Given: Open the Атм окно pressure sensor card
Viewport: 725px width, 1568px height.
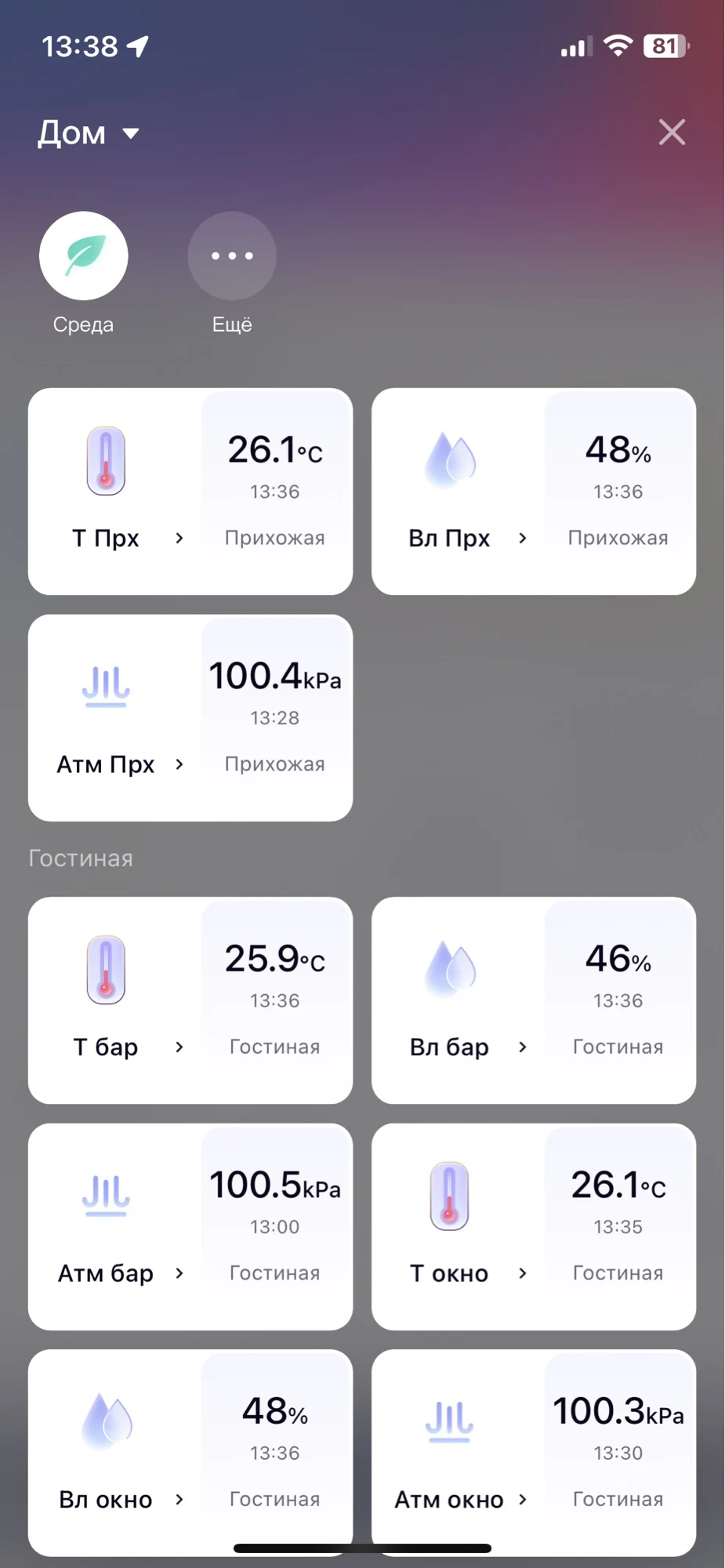Looking at the screenshot, I should tap(533, 1452).
